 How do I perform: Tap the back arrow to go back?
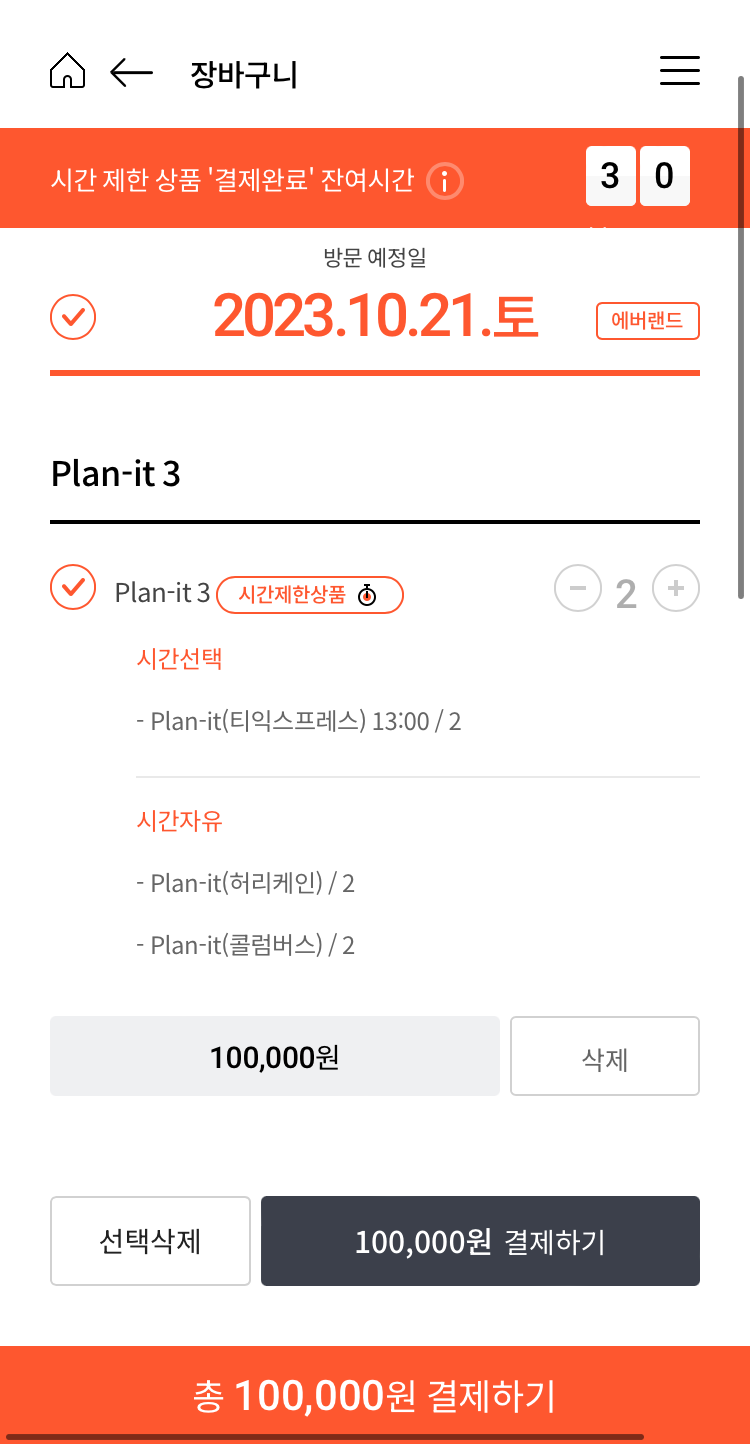point(130,73)
